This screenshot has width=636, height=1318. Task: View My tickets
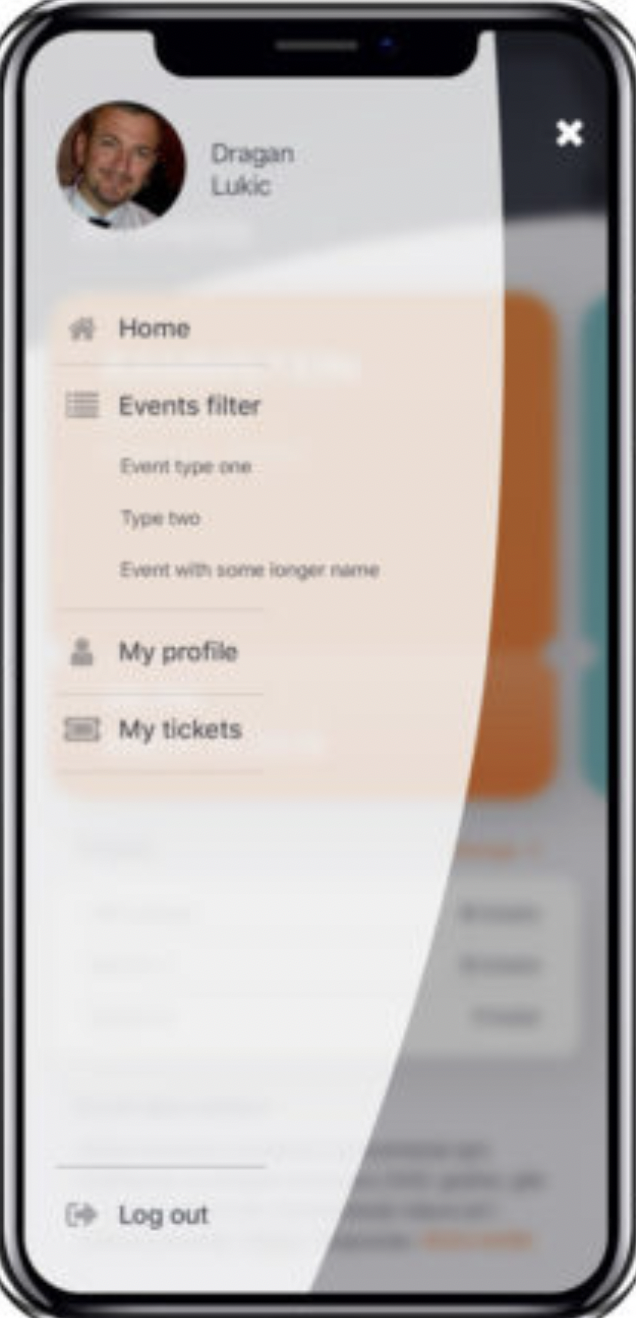[179, 730]
